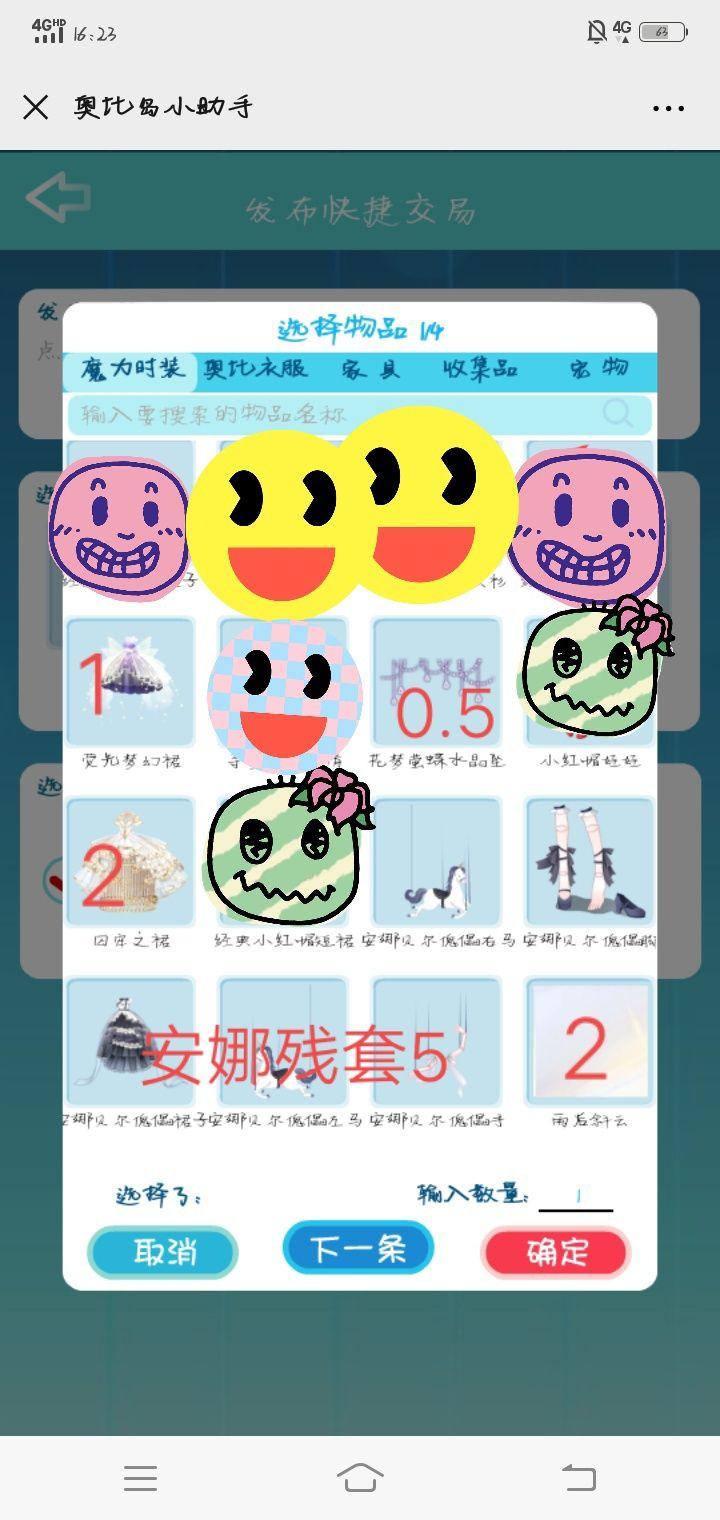Switch to the 魔力时装 tab
Viewport: 720px width, 1520px height.
tap(130, 369)
